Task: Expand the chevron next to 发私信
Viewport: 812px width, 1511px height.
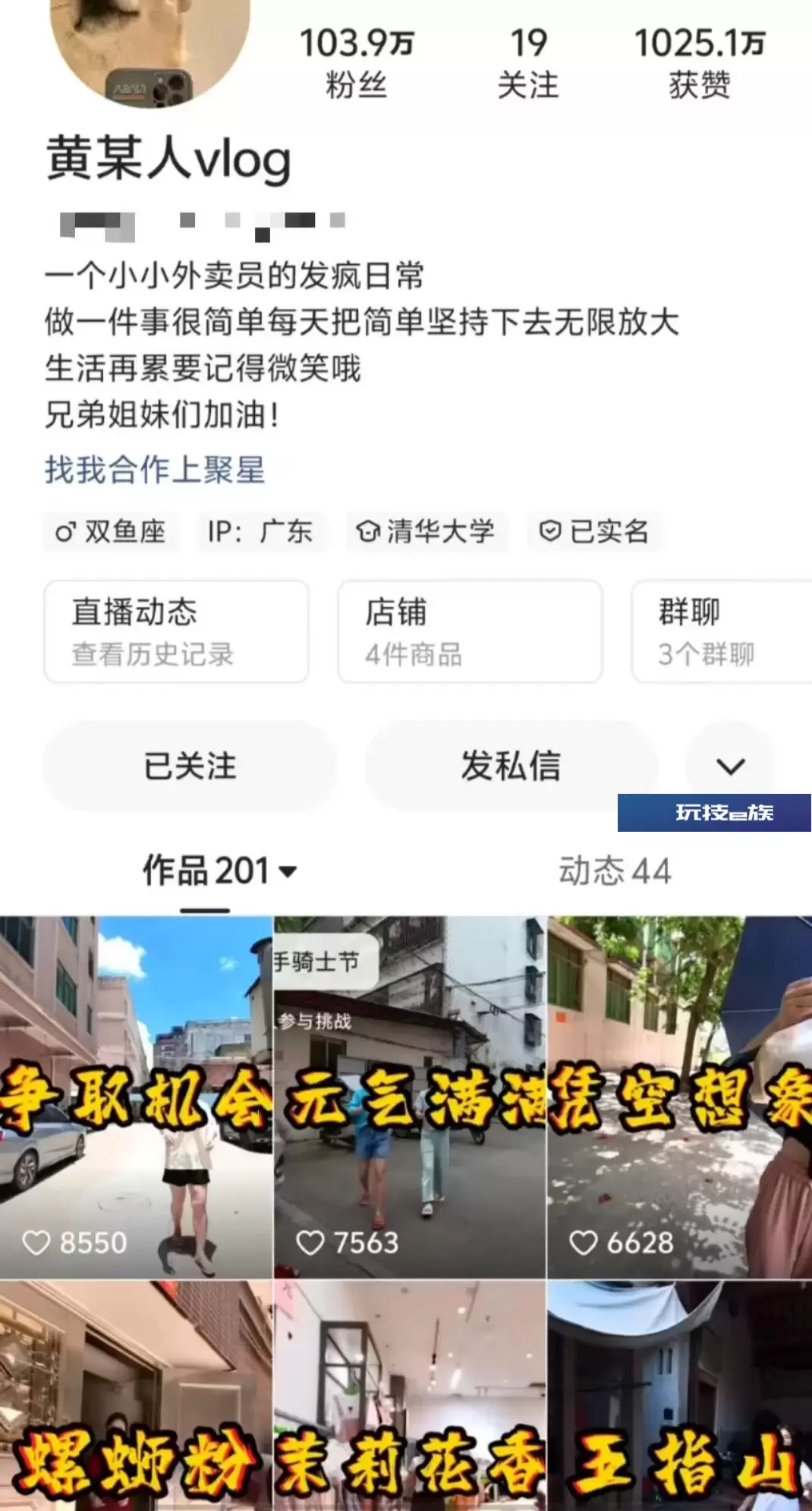Action: click(x=730, y=766)
